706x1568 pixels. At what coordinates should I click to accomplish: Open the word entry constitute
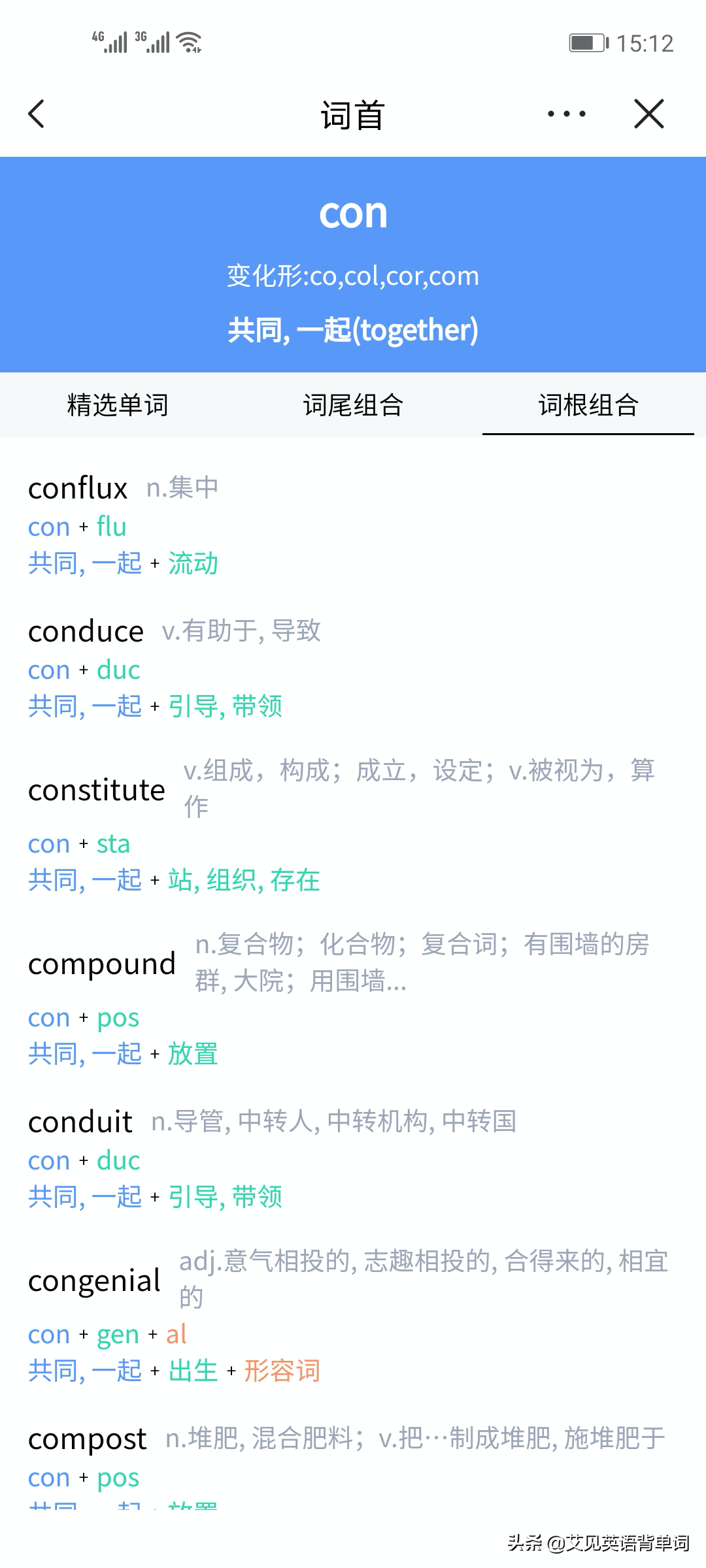97,791
